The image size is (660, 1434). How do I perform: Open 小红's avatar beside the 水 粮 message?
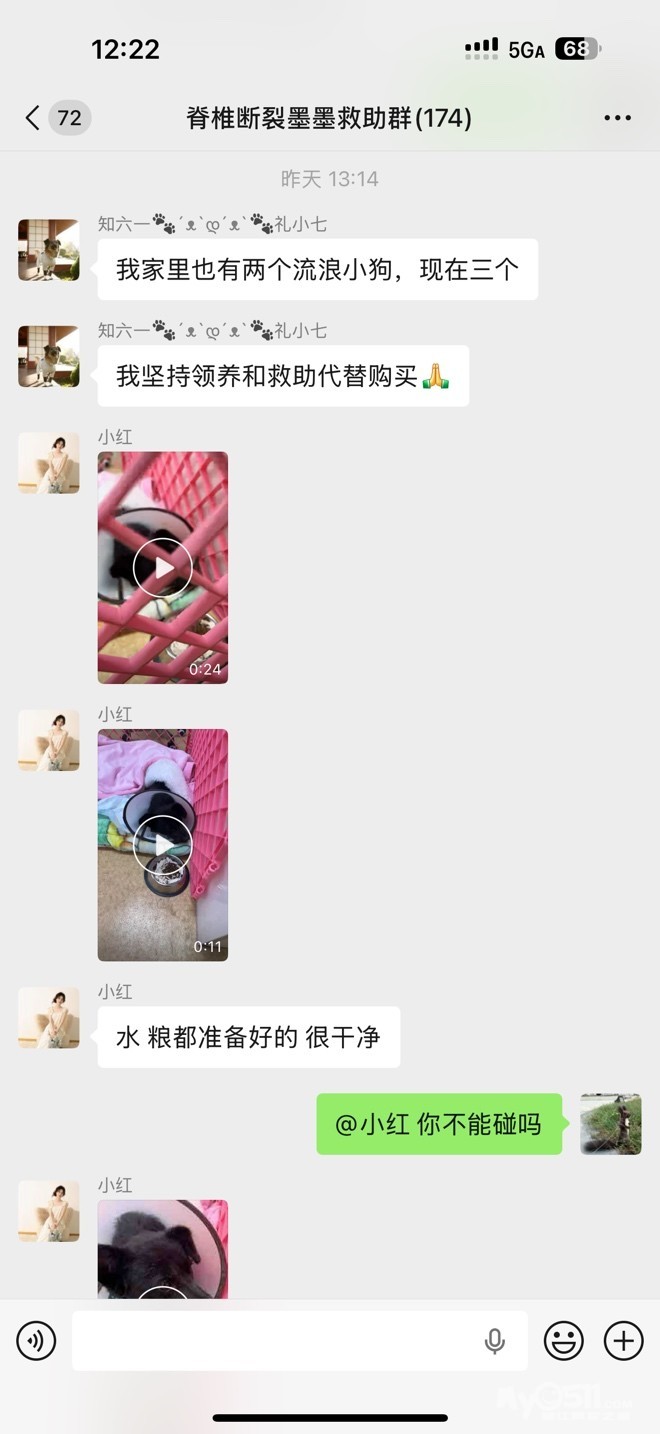tap(48, 1018)
